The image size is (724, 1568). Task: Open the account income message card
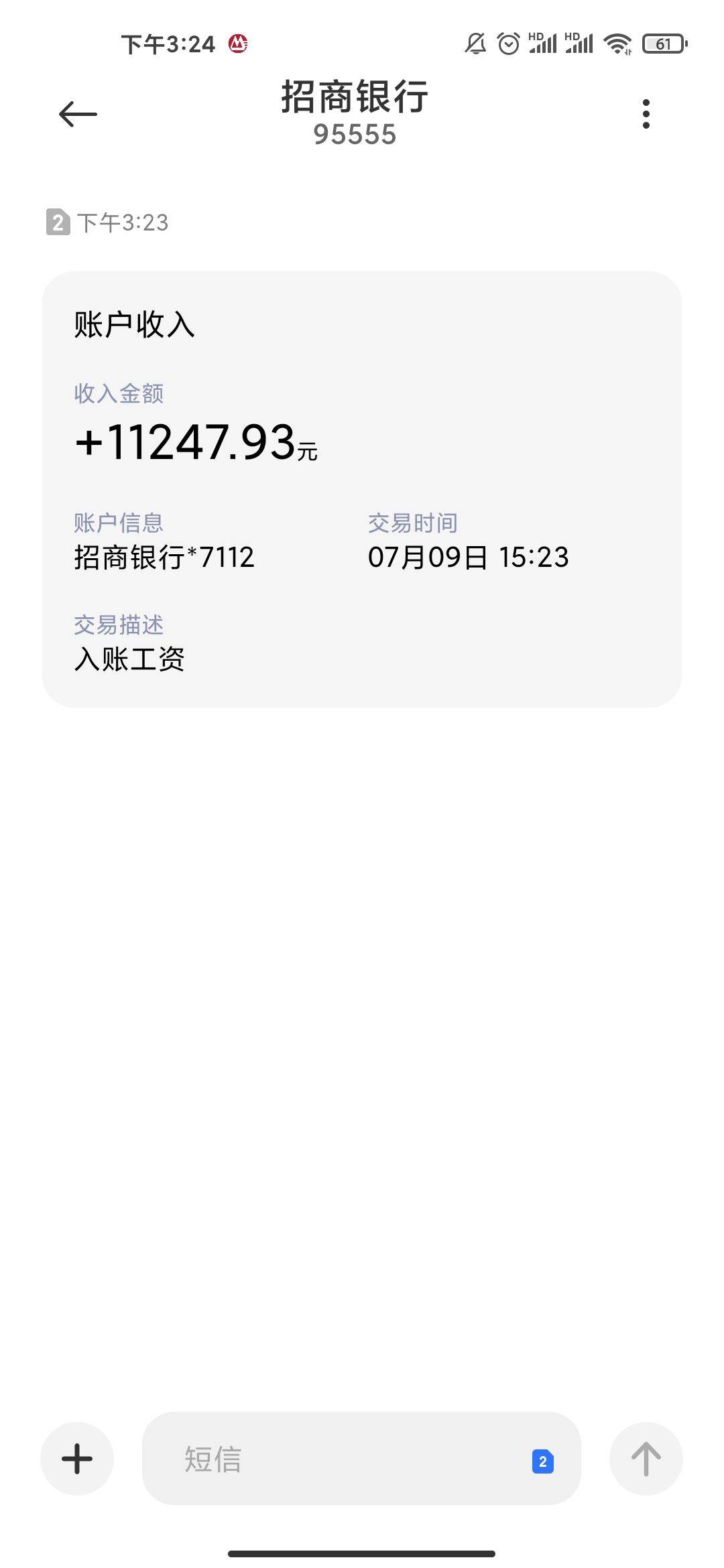(361, 488)
